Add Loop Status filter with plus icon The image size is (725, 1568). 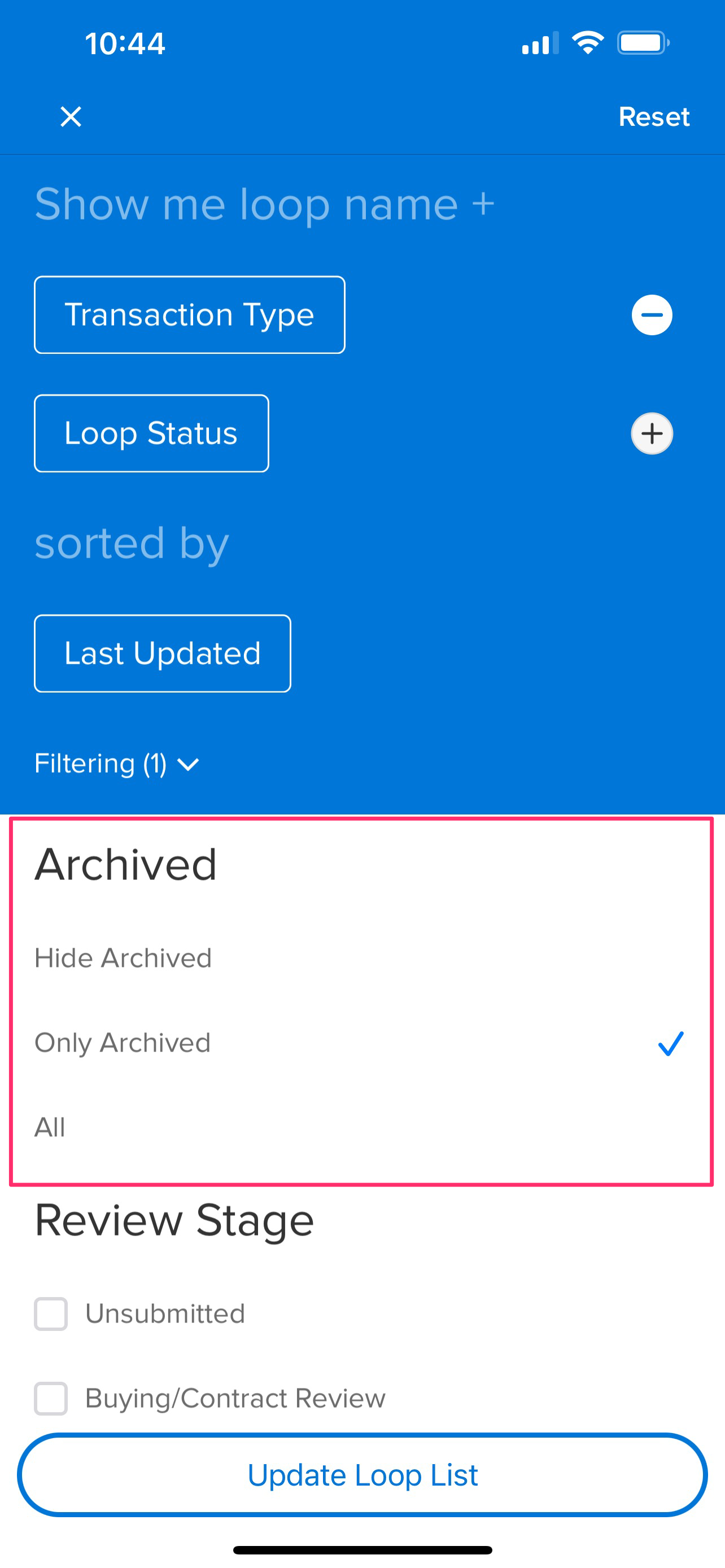point(652,433)
